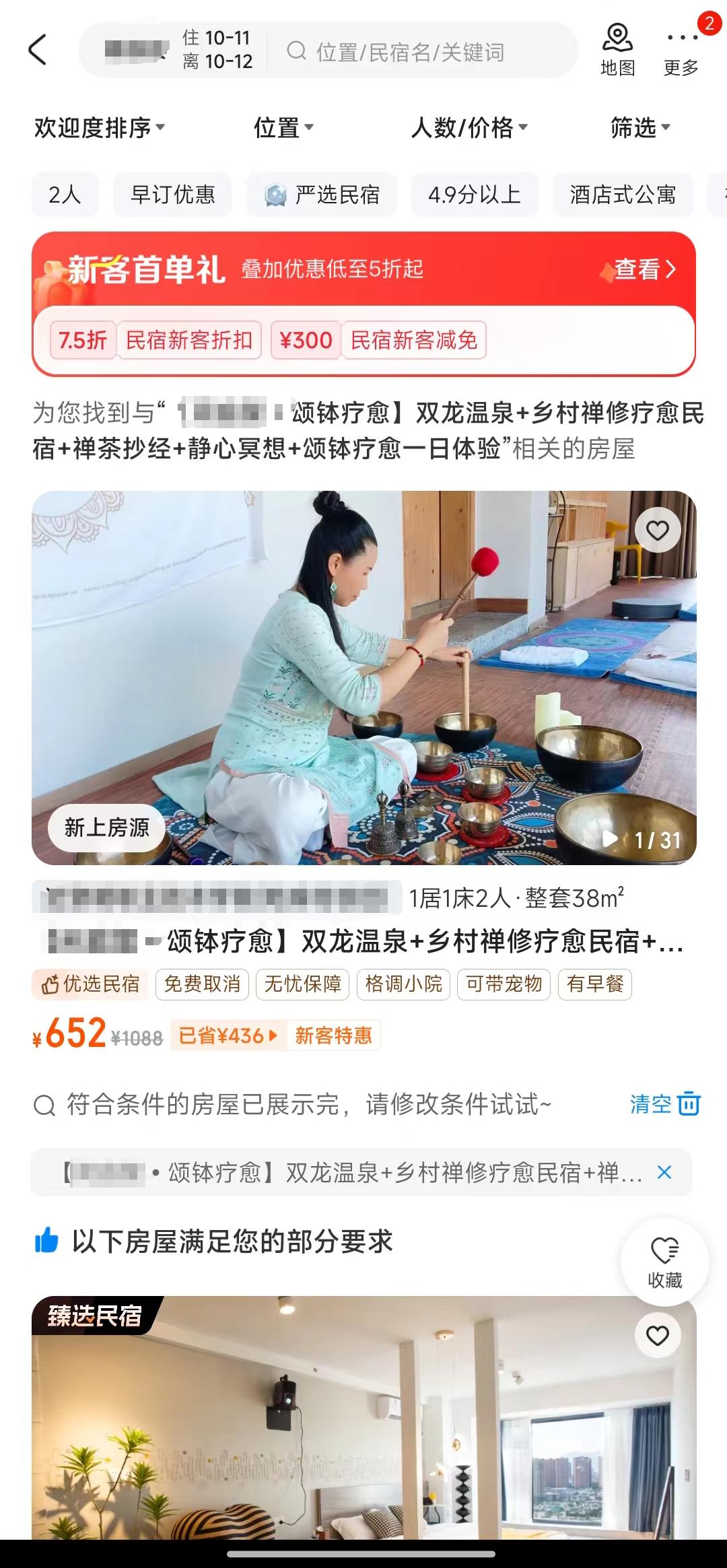Open the 筛选 filter dropdown
The height and width of the screenshot is (1568, 727).
click(x=639, y=127)
